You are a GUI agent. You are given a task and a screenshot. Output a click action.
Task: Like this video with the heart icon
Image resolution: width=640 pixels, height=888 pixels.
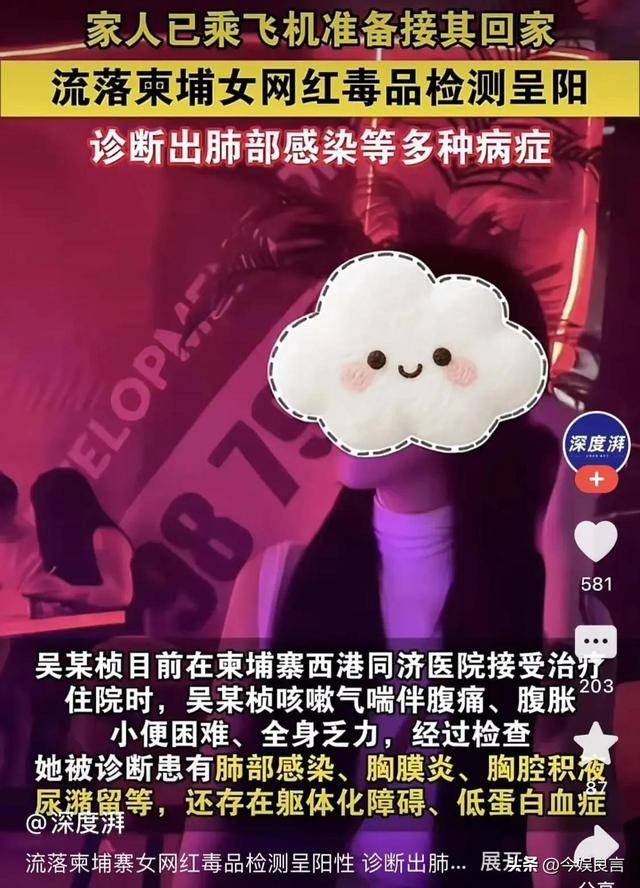(x=596, y=541)
